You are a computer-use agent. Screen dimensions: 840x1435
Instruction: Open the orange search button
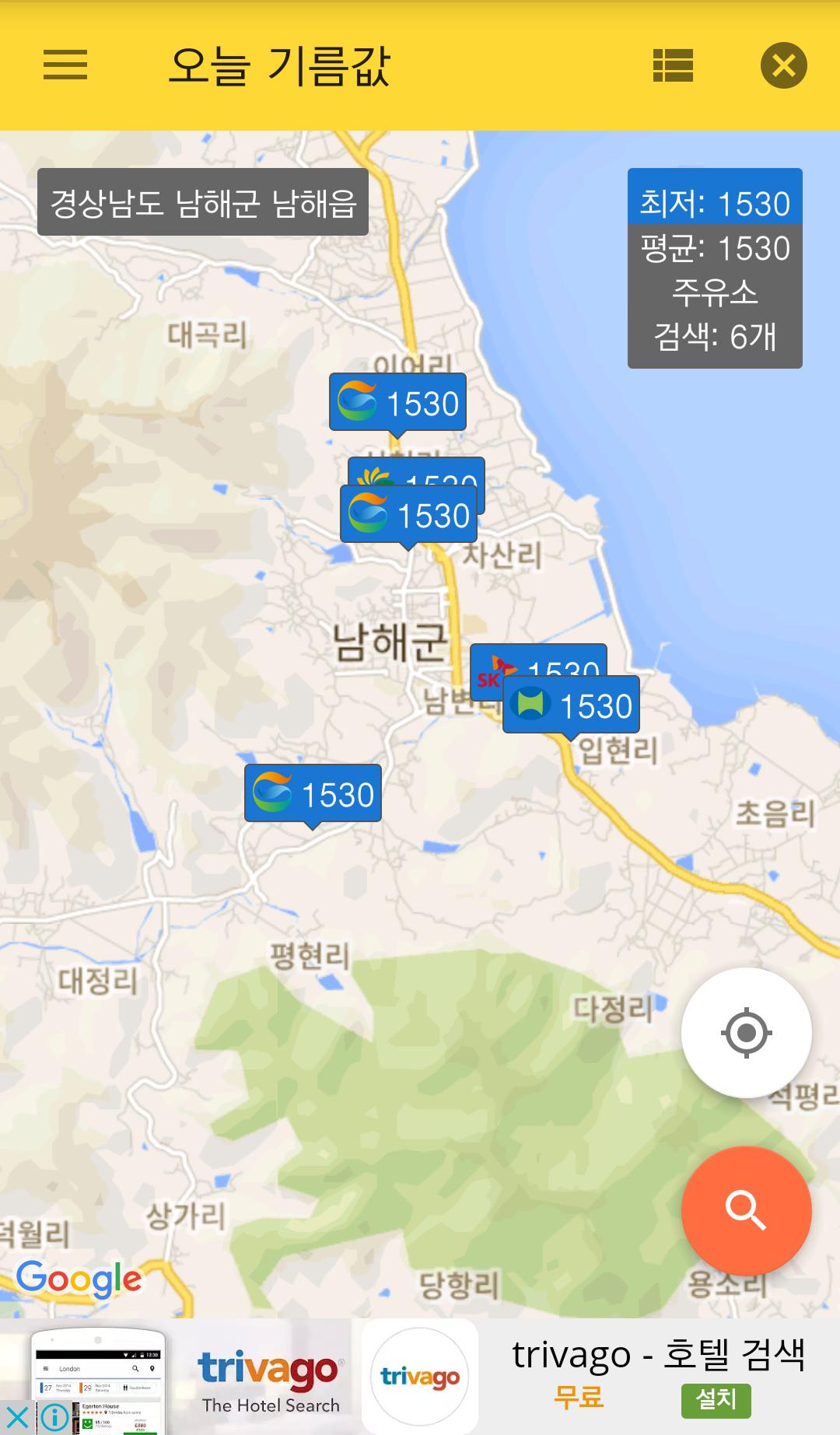pos(746,1211)
